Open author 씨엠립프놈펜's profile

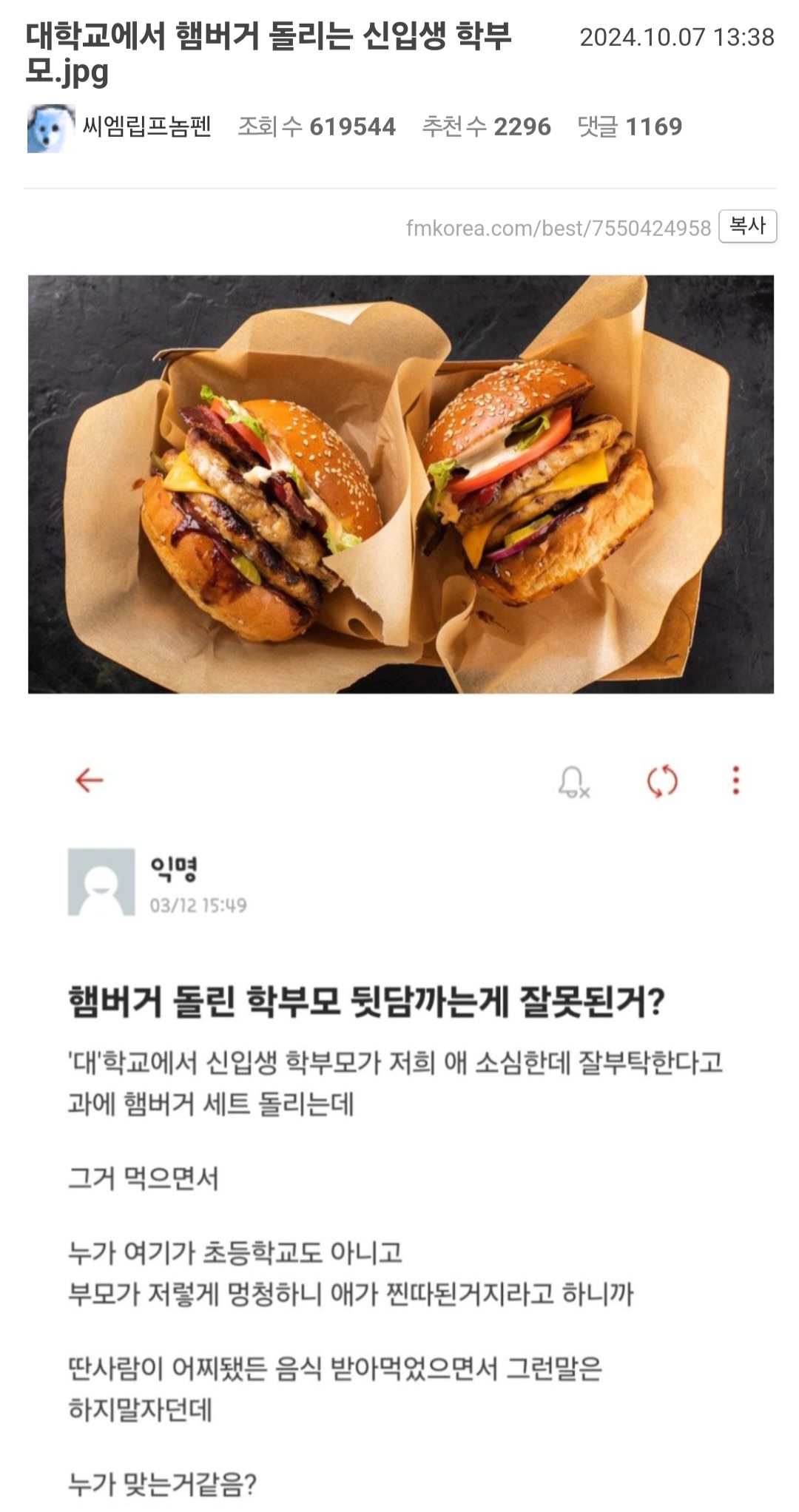tap(146, 127)
